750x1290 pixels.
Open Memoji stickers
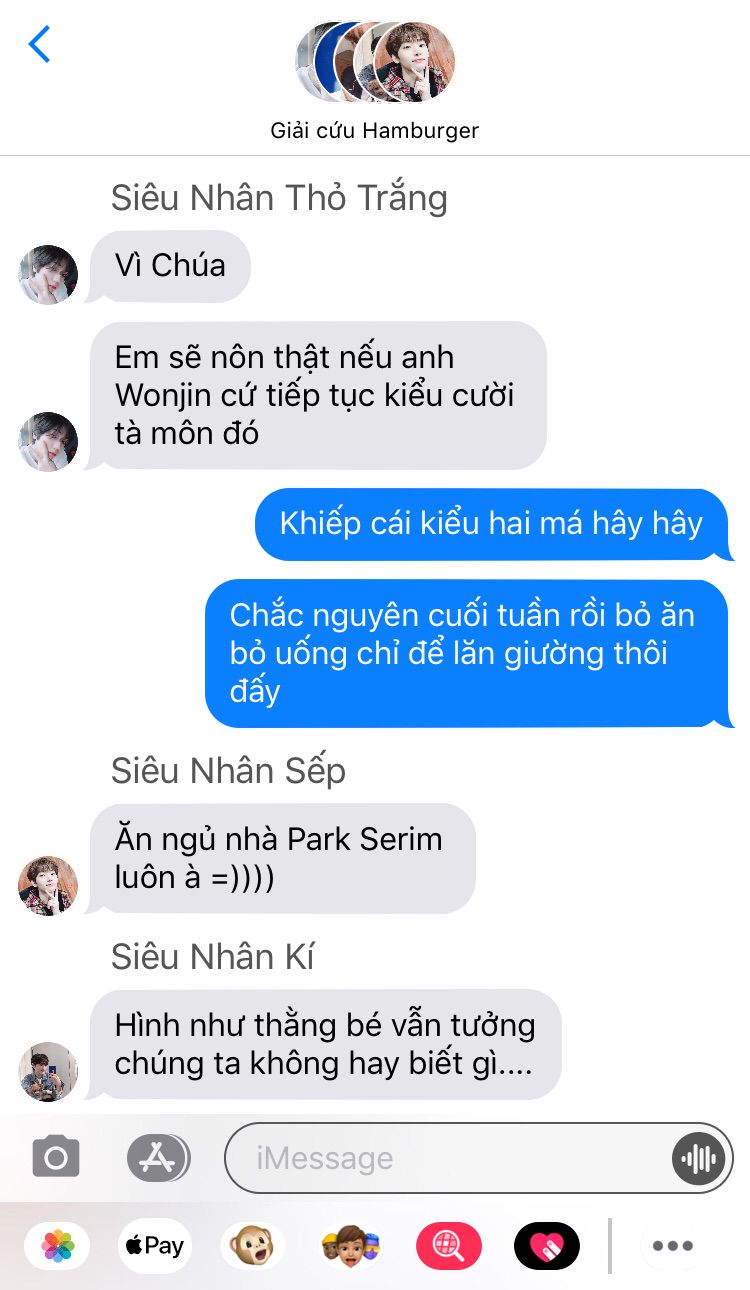(350, 1245)
